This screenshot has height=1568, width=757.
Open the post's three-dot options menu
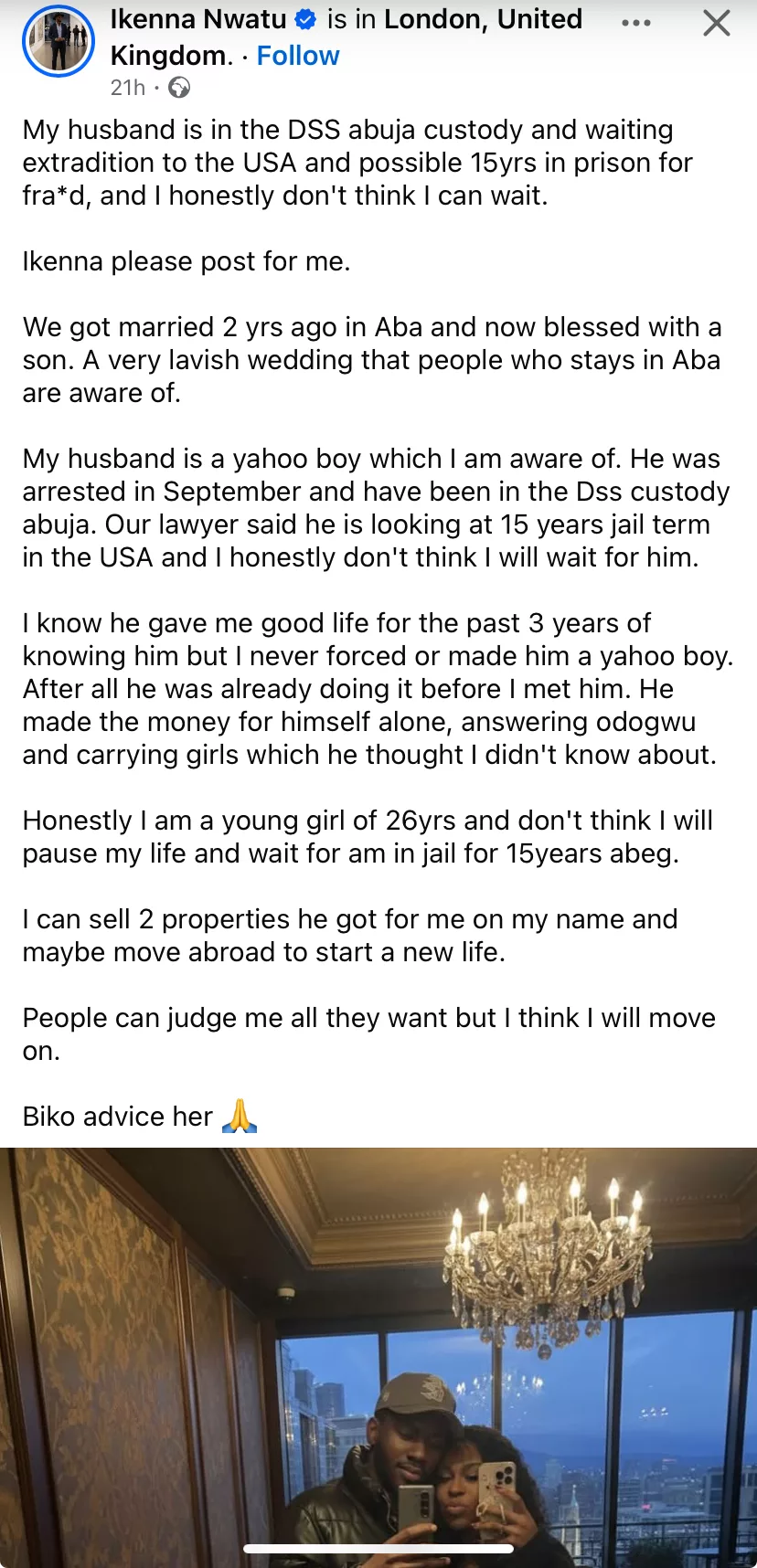pyautogui.click(x=635, y=23)
